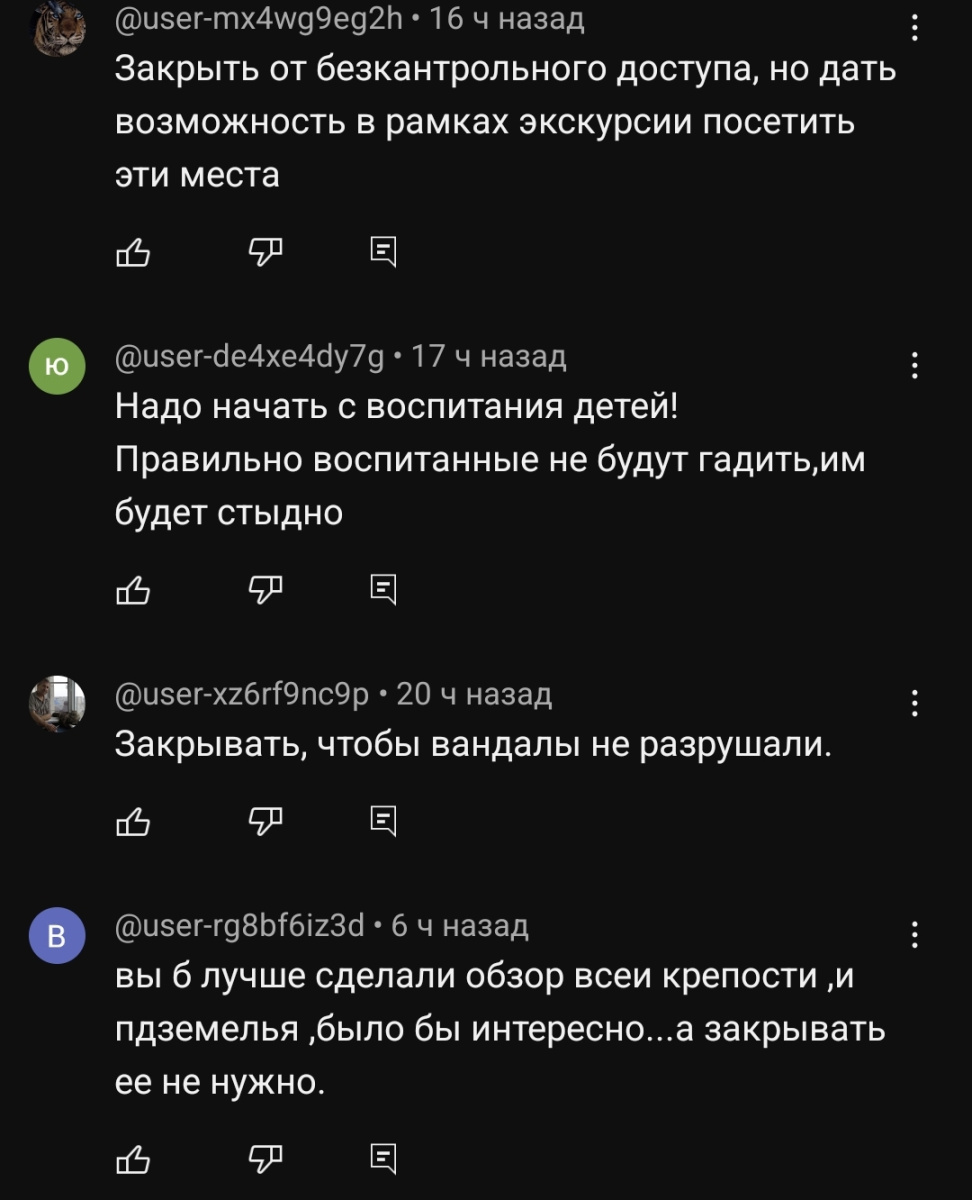Dislike the comment by user-rg8bf6iz3d

coord(266,1158)
